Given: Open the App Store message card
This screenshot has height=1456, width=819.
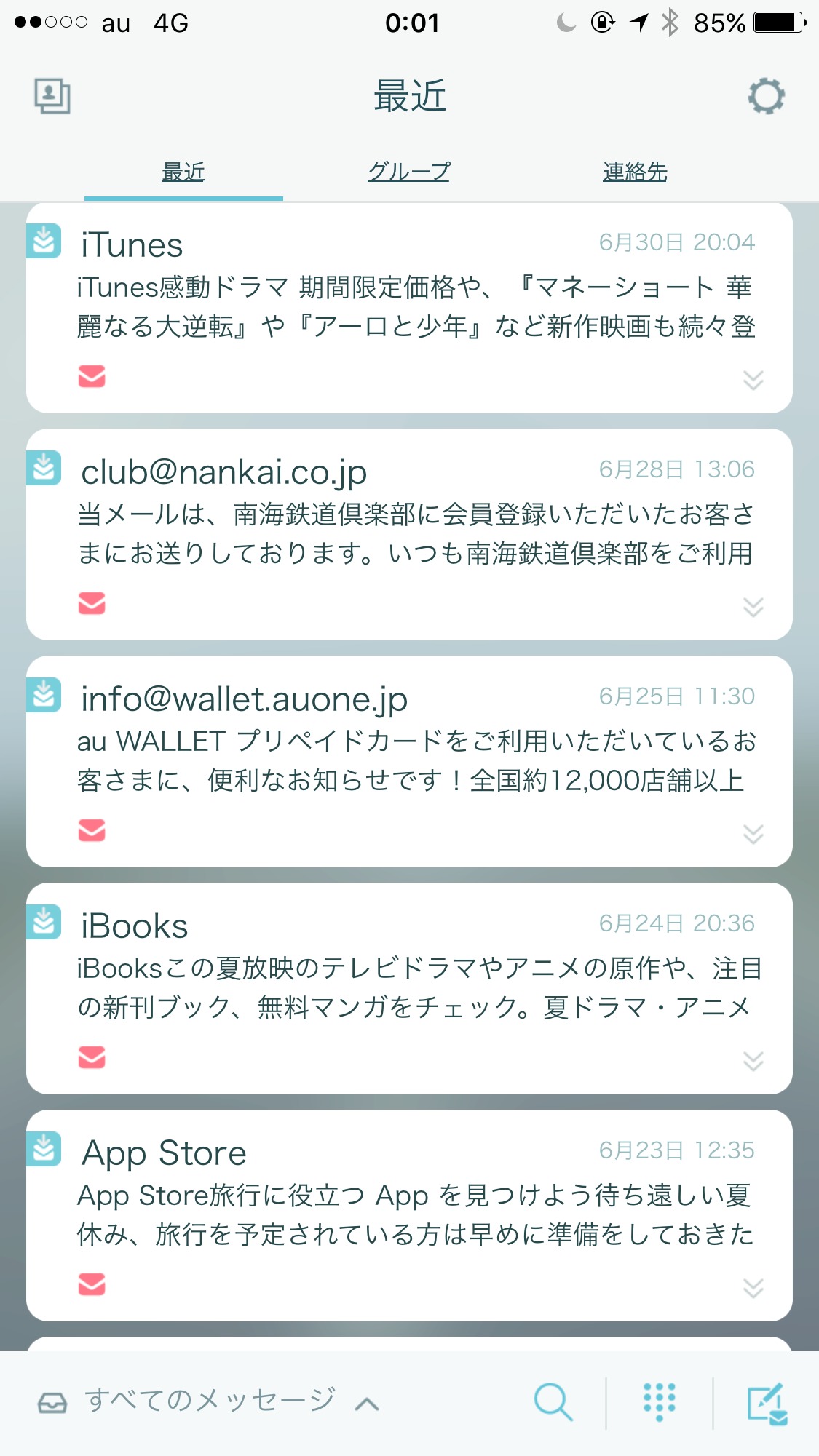Looking at the screenshot, I should click(x=408, y=1214).
